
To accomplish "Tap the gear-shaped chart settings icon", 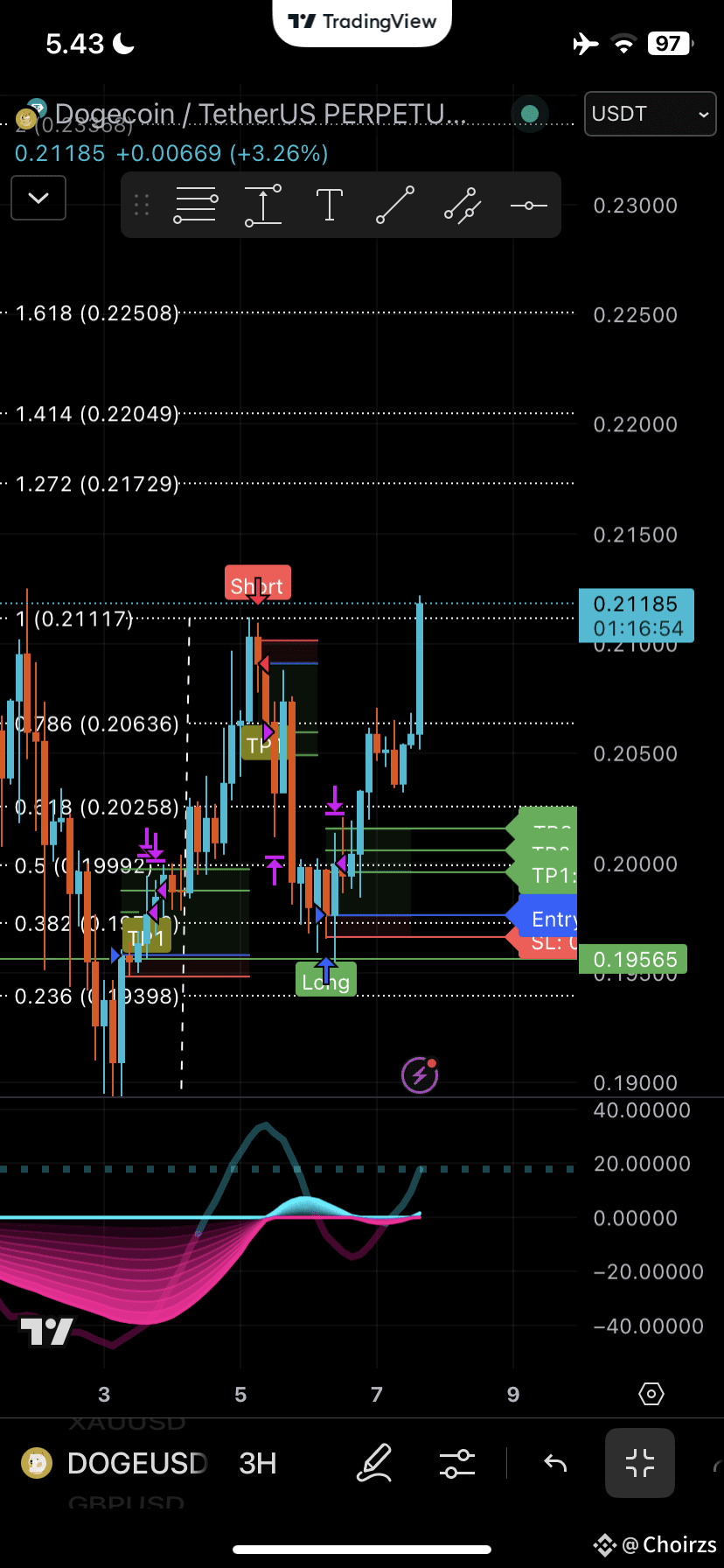I will click(x=651, y=1393).
